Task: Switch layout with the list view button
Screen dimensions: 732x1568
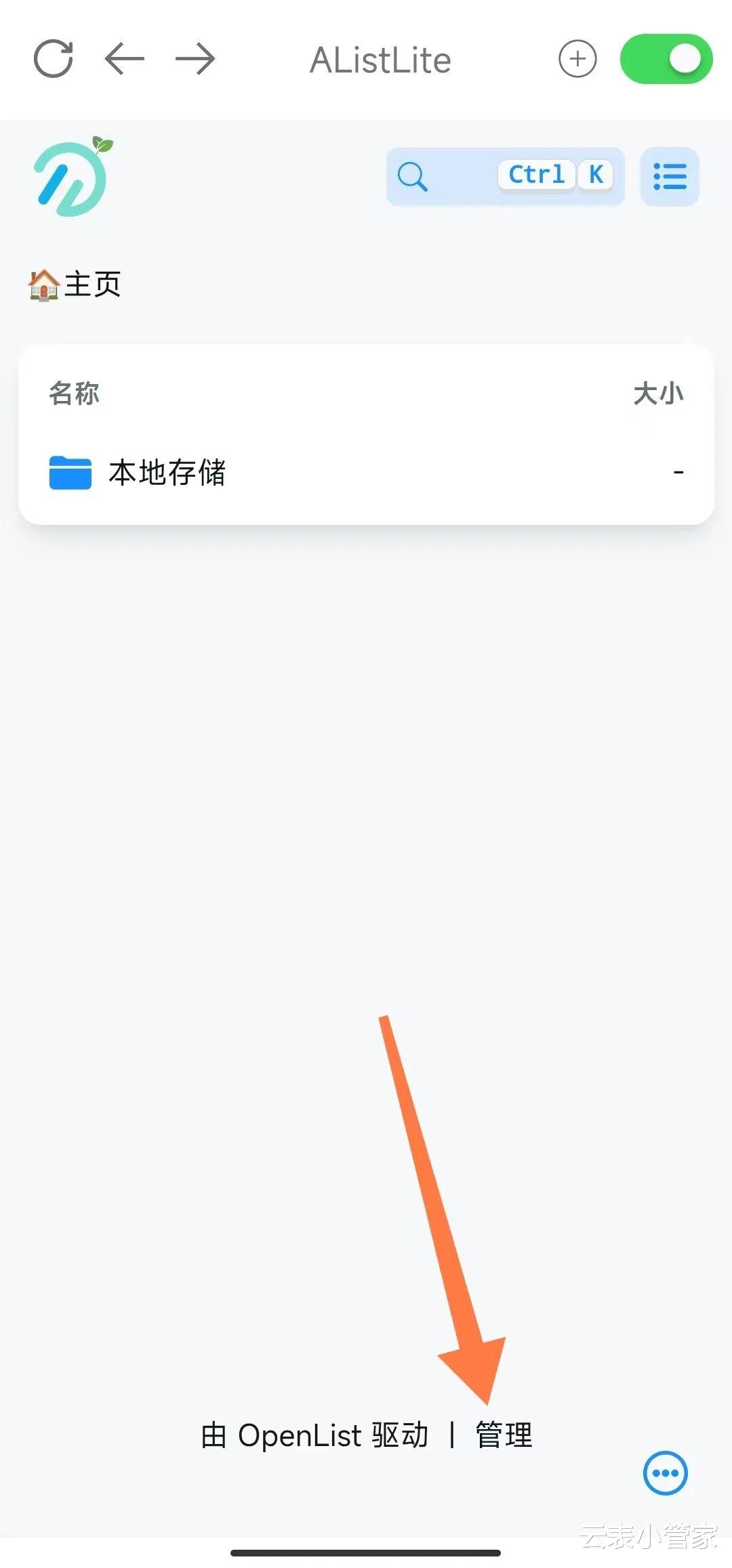Action: coord(670,176)
